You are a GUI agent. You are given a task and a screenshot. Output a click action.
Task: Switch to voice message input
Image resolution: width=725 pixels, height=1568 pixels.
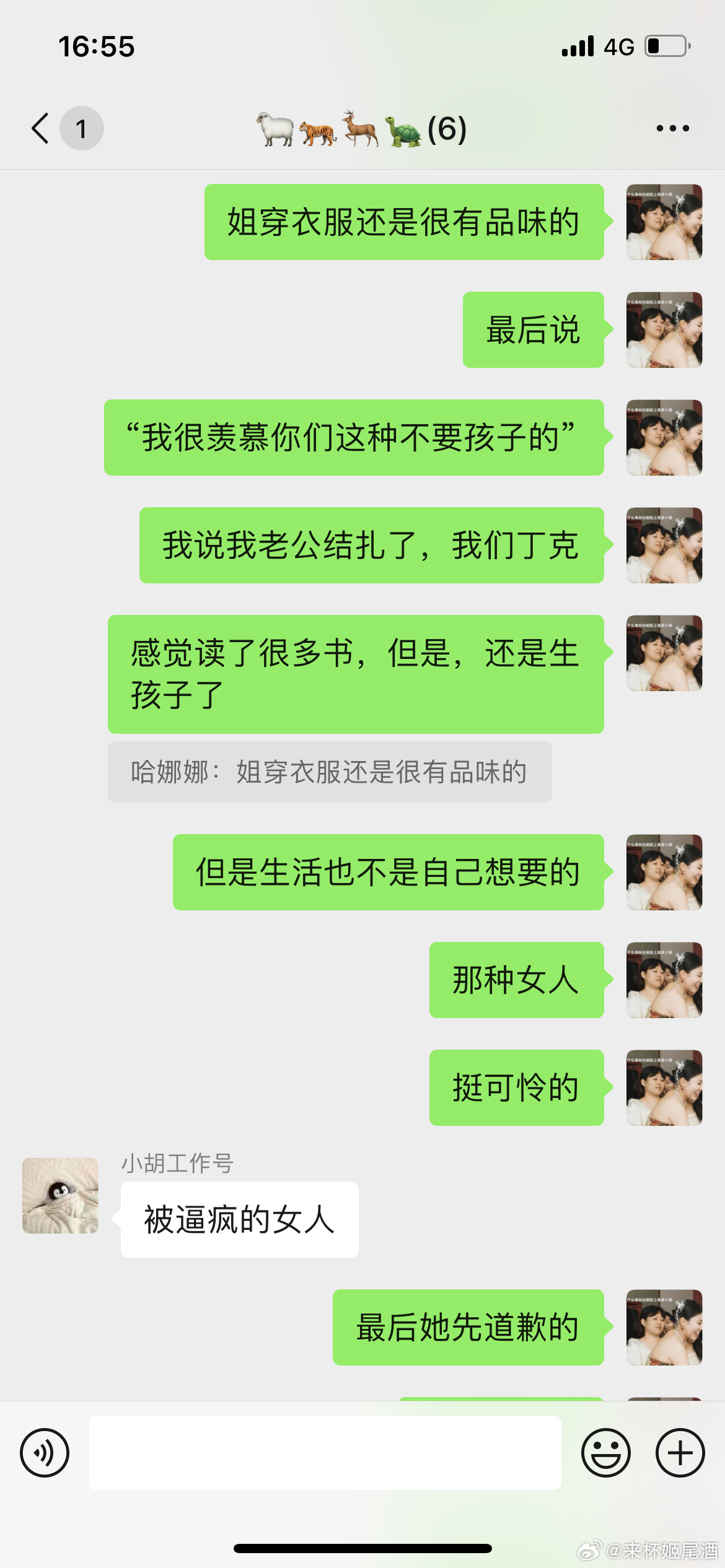45,1452
